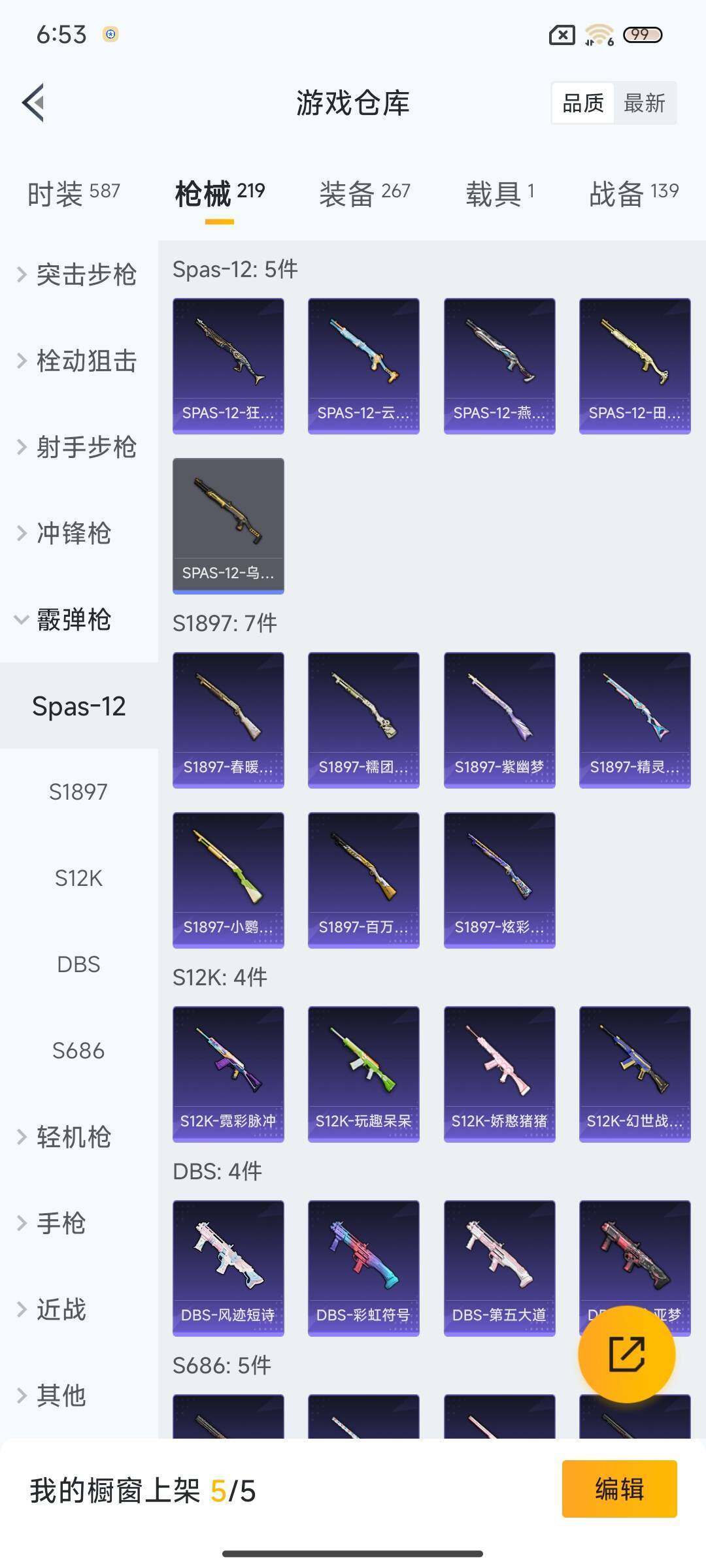Open the S1897-紫幽梦 skin
Screen dimensions: 706x1568
point(499,720)
